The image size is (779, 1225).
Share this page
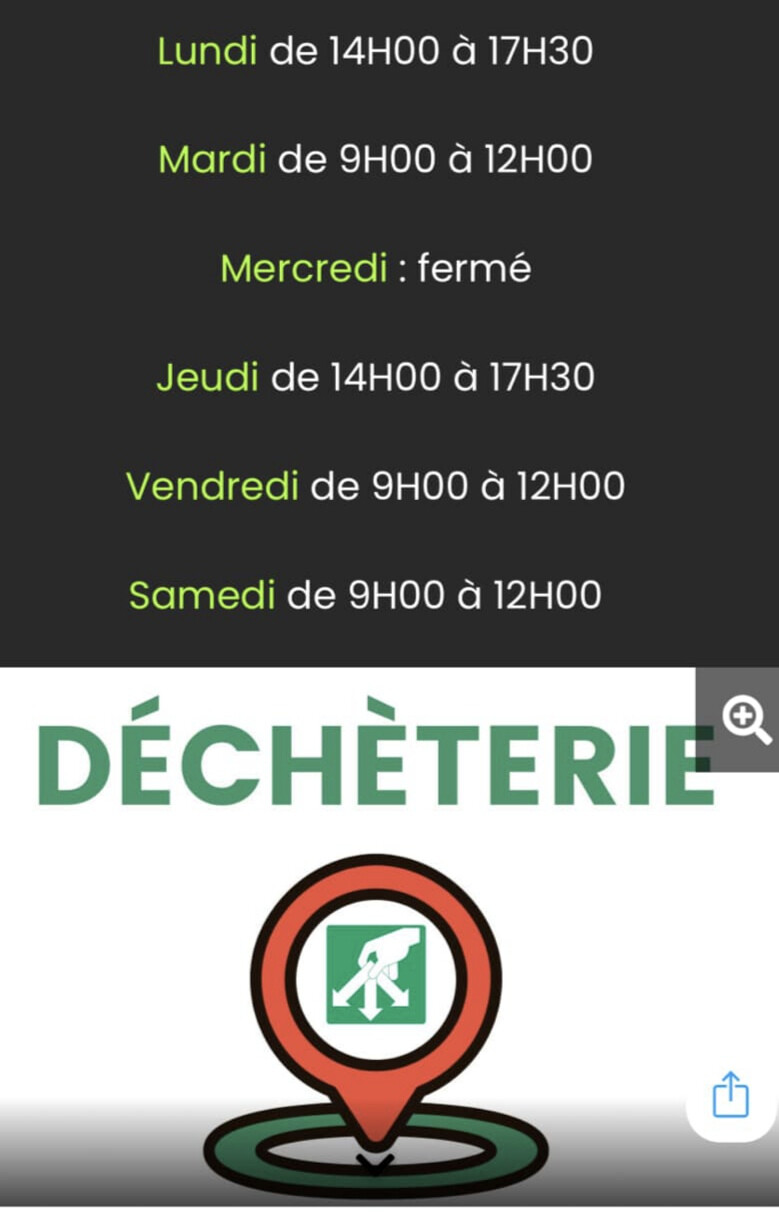(x=731, y=1094)
